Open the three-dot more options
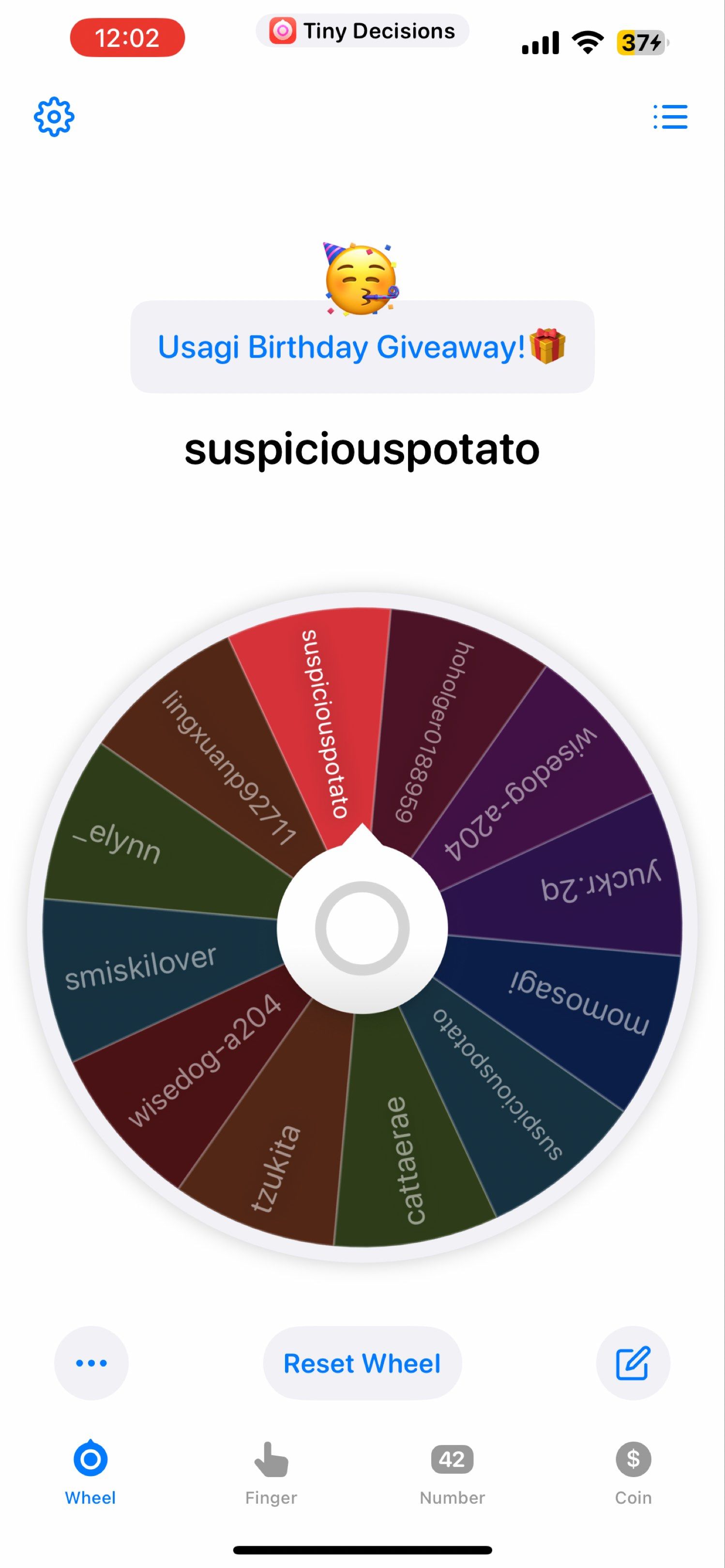Viewport: 725px width, 1568px height. tap(91, 1363)
